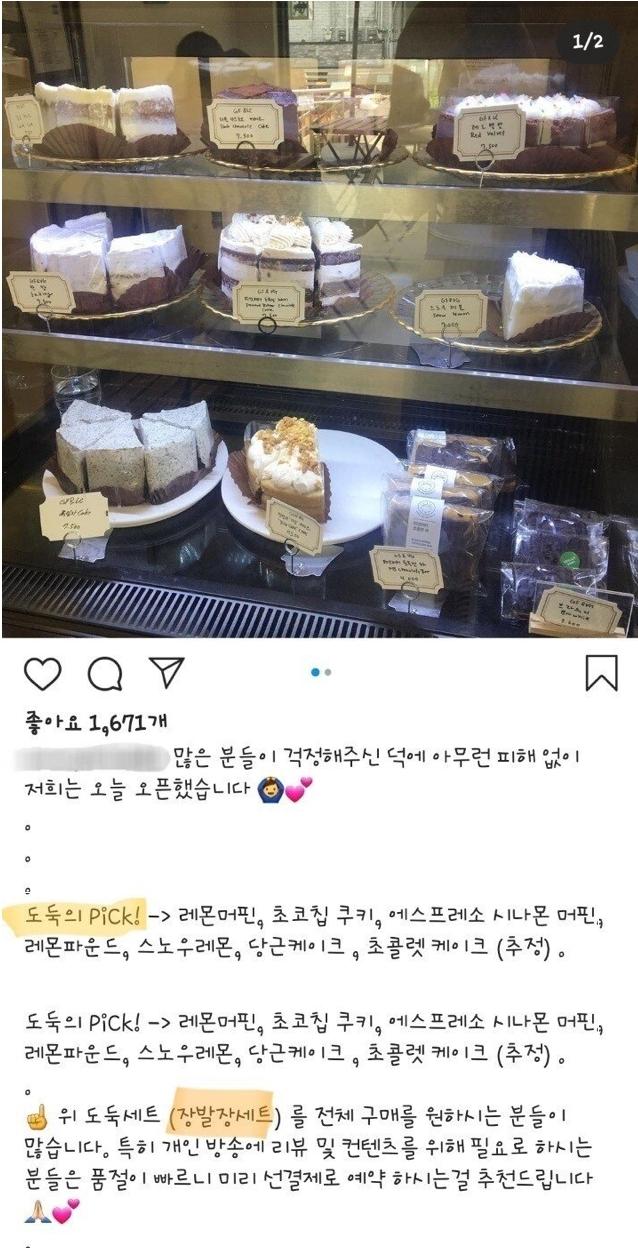Share the post via paper plane icon
Viewport: 638px width, 1248px height.
166,672
